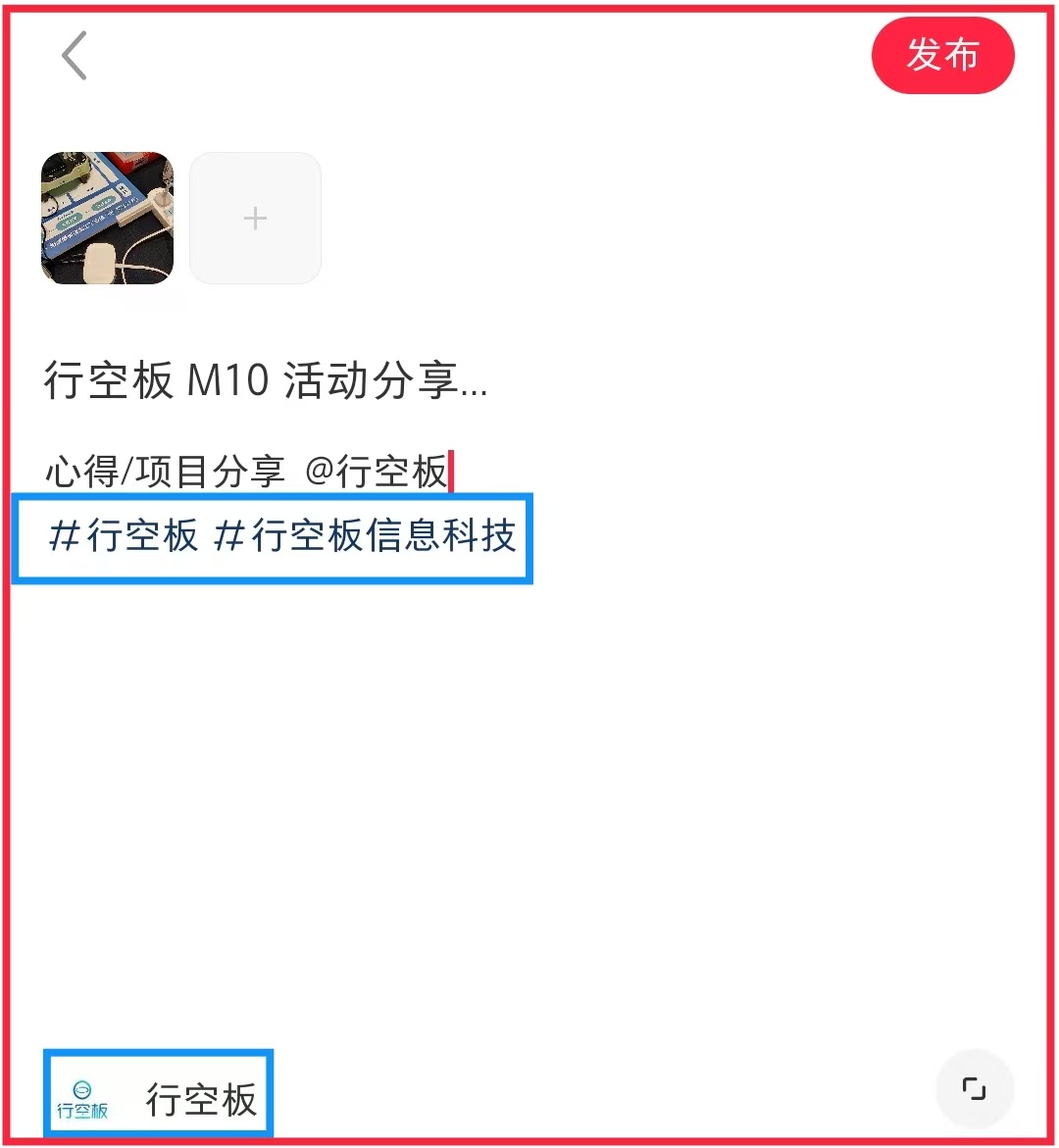This screenshot has height=1148, width=1059.
Task: Select the #行空板信息科技 hashtag
Action: click(365, 536)
